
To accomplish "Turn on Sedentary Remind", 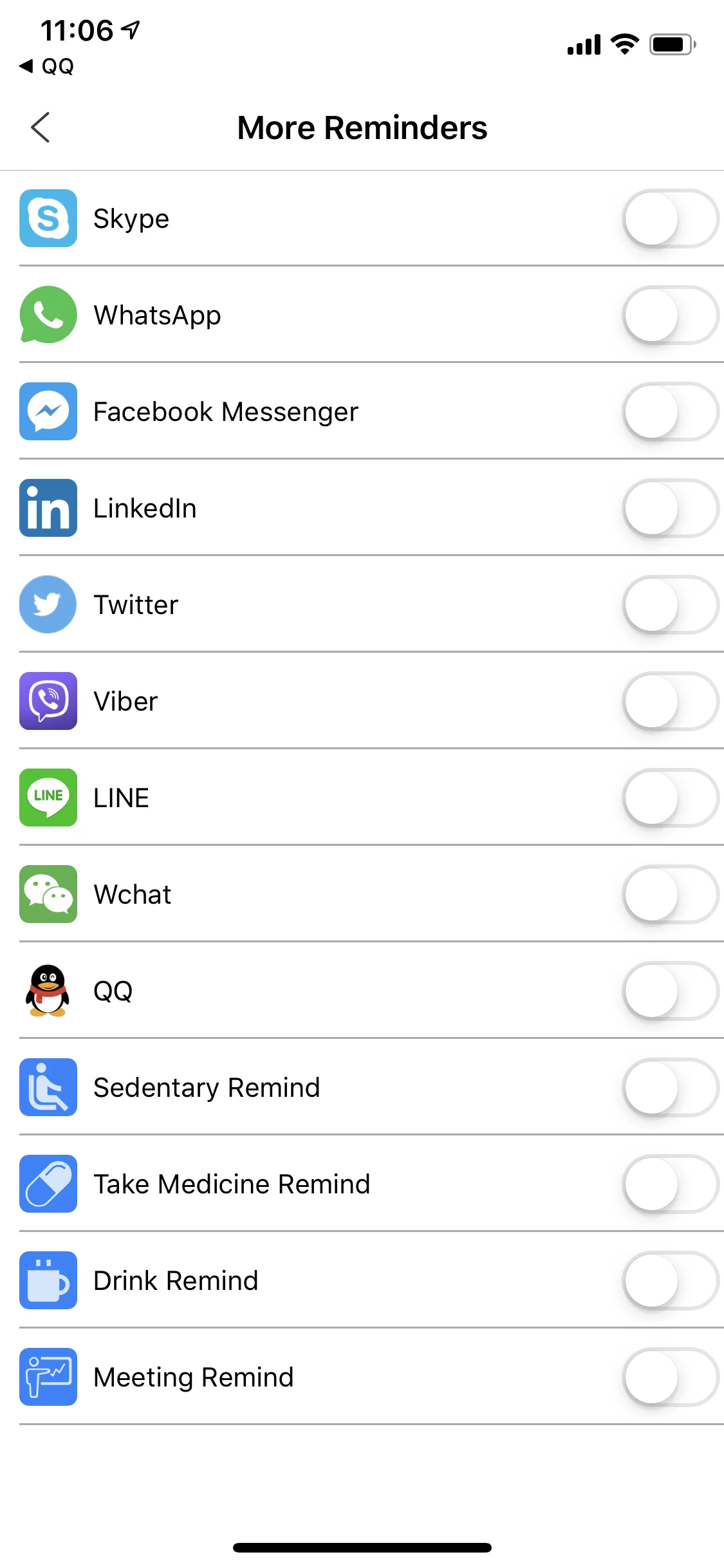I will click(671, 1087).
